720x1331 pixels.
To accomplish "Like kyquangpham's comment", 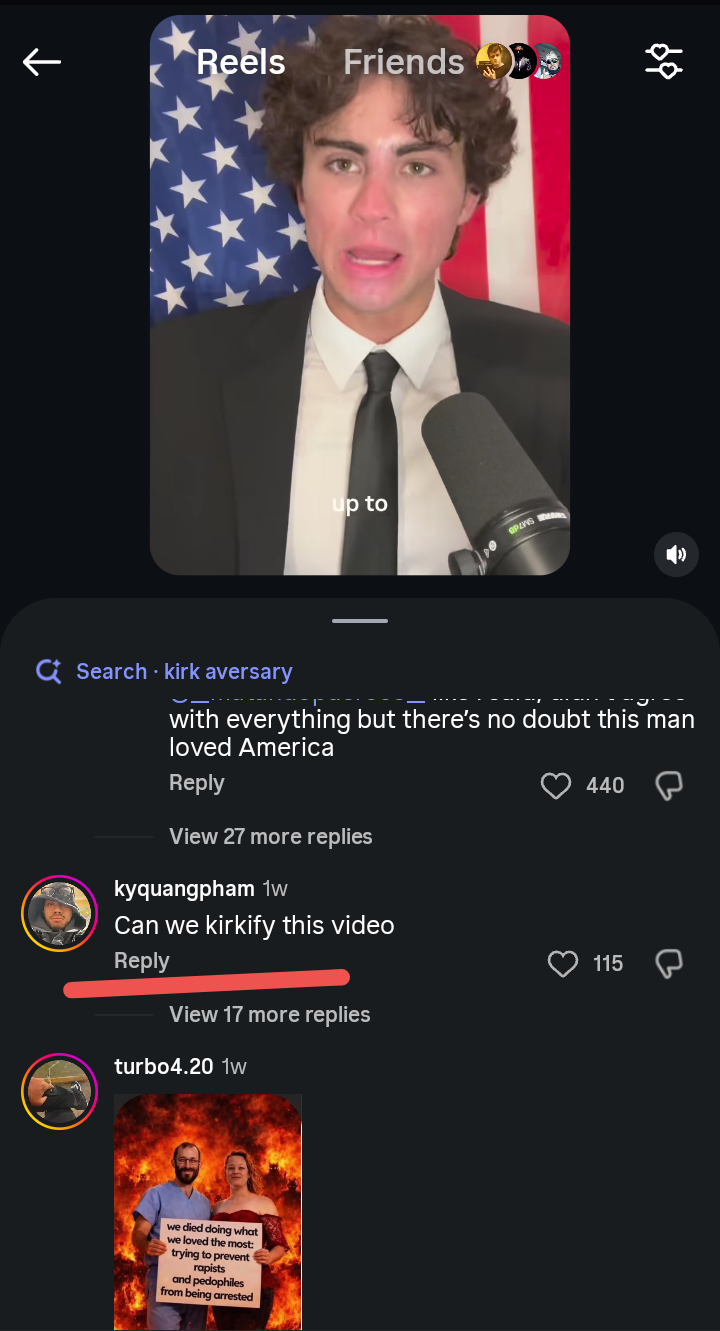I will [x=563, y=964].
